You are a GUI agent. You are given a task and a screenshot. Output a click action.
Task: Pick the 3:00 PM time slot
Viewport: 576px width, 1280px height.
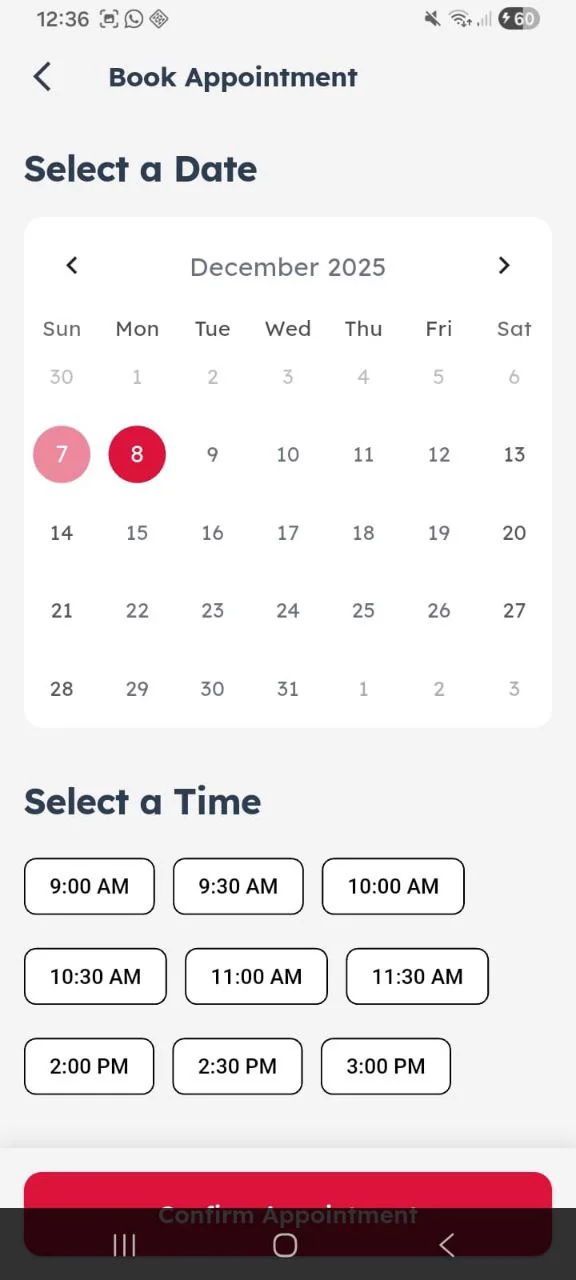coord(386,1066)
